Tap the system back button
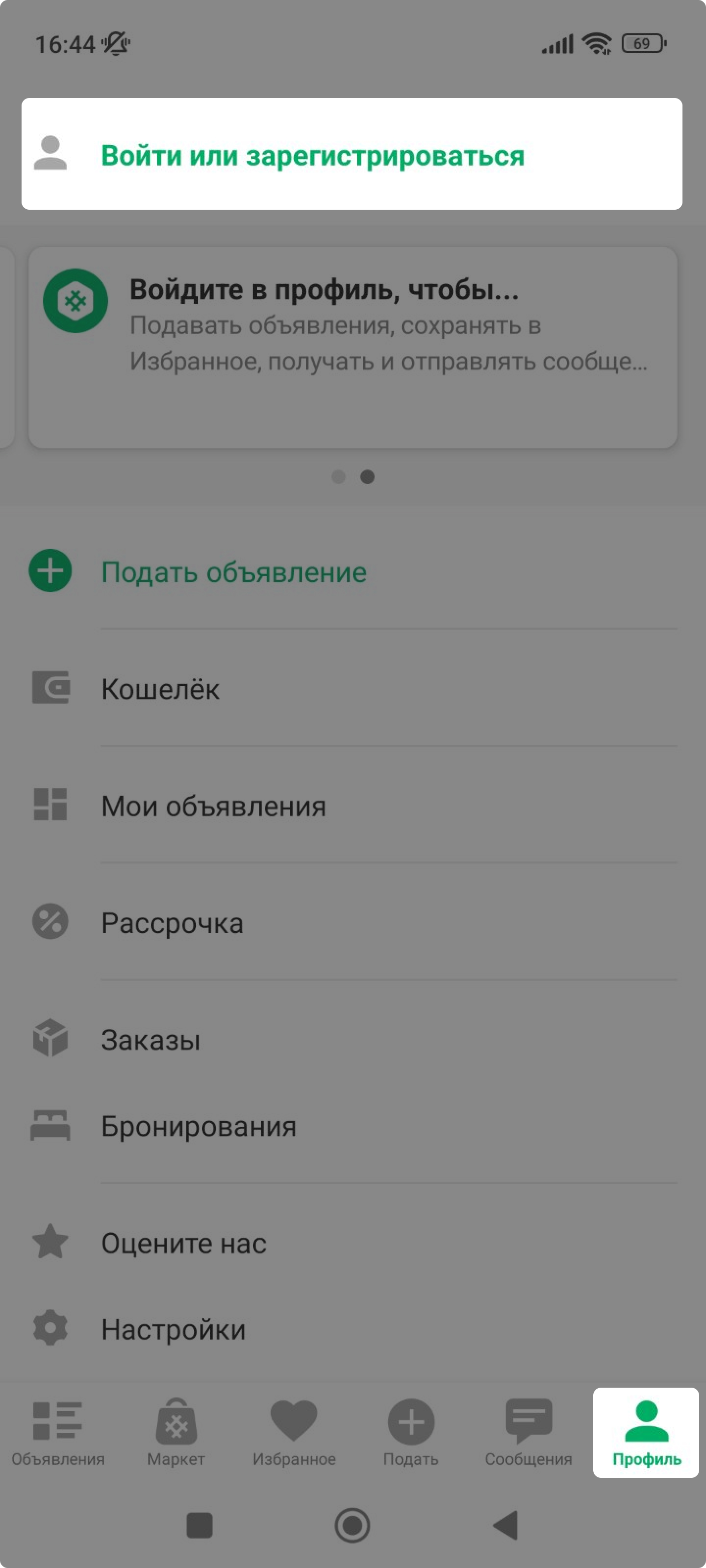 pyautogui.click(x=505, y=1525)
